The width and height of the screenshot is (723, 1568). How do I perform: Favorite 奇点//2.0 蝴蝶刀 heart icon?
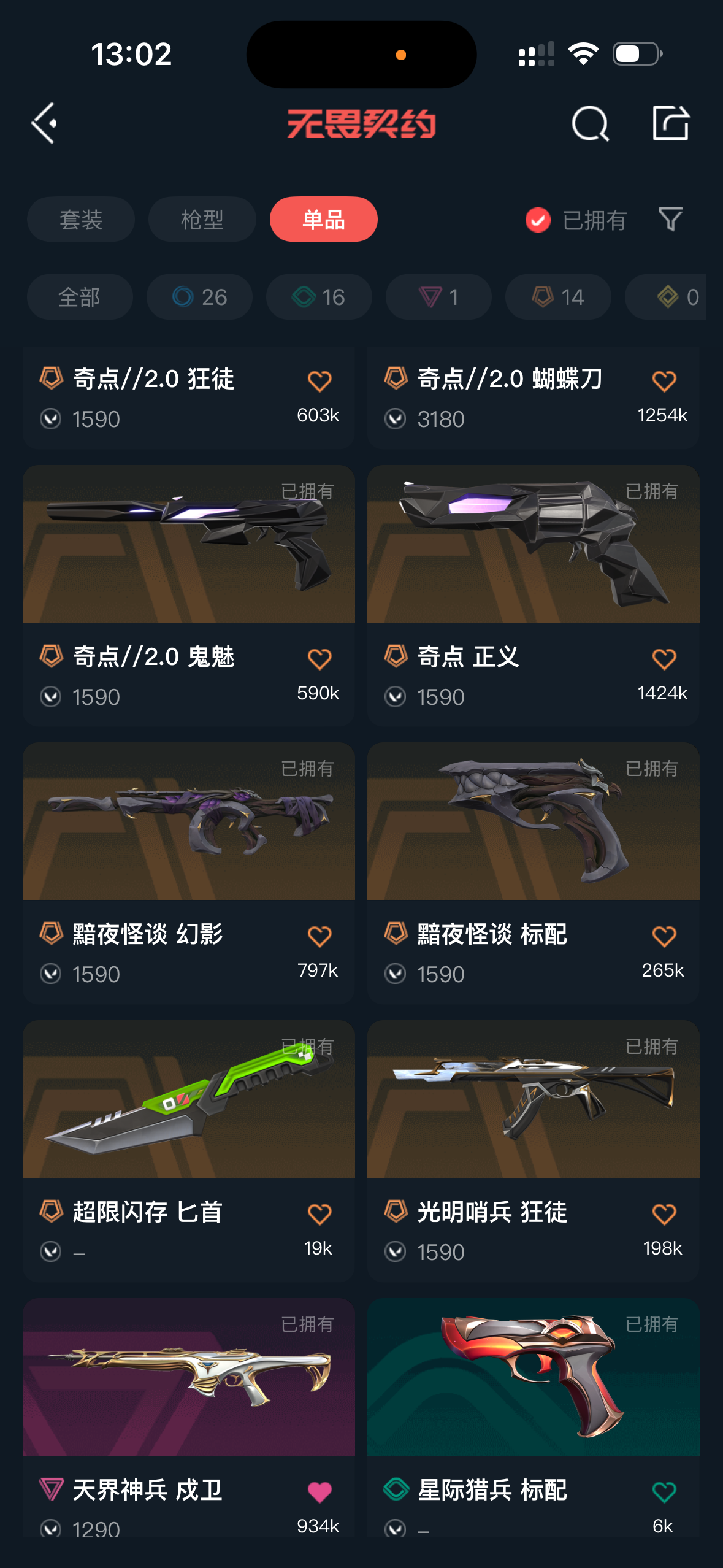point(664,382)
